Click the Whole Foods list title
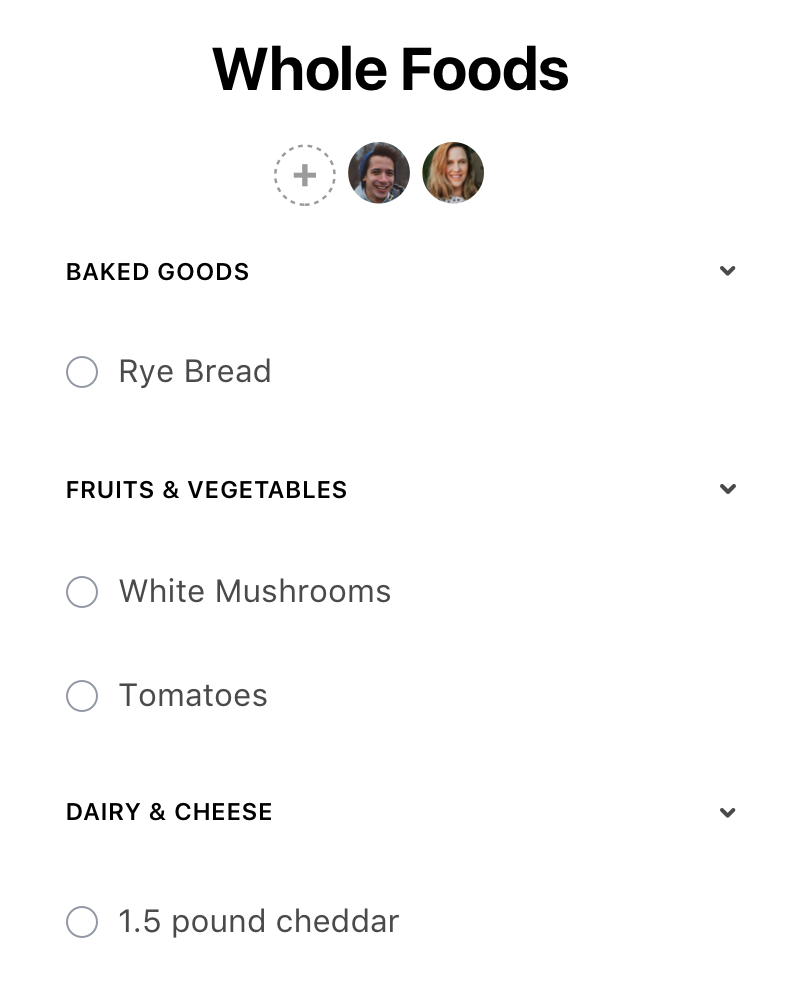800x1006 pixels. click(x=390, y=68)
